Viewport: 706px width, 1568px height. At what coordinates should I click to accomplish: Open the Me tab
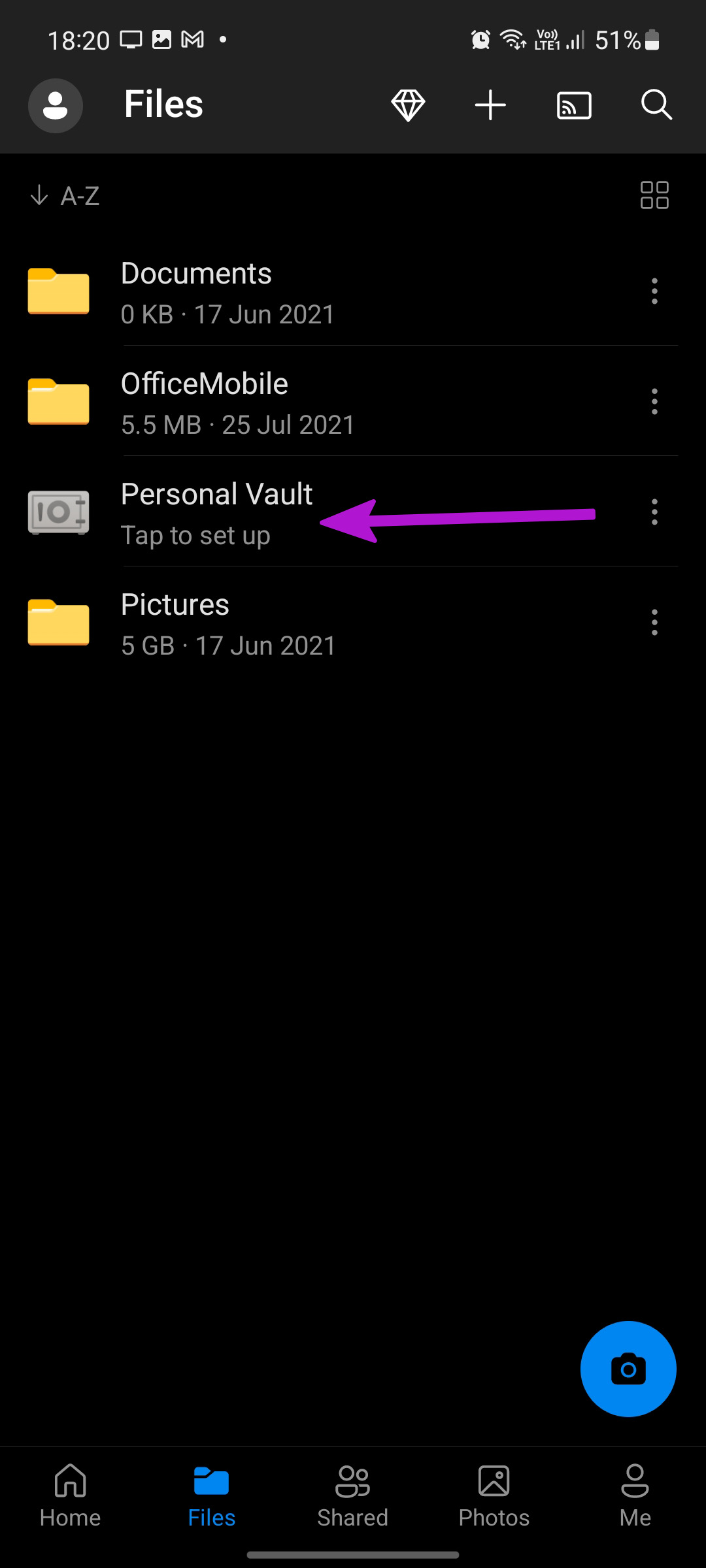click(635, 1495)
